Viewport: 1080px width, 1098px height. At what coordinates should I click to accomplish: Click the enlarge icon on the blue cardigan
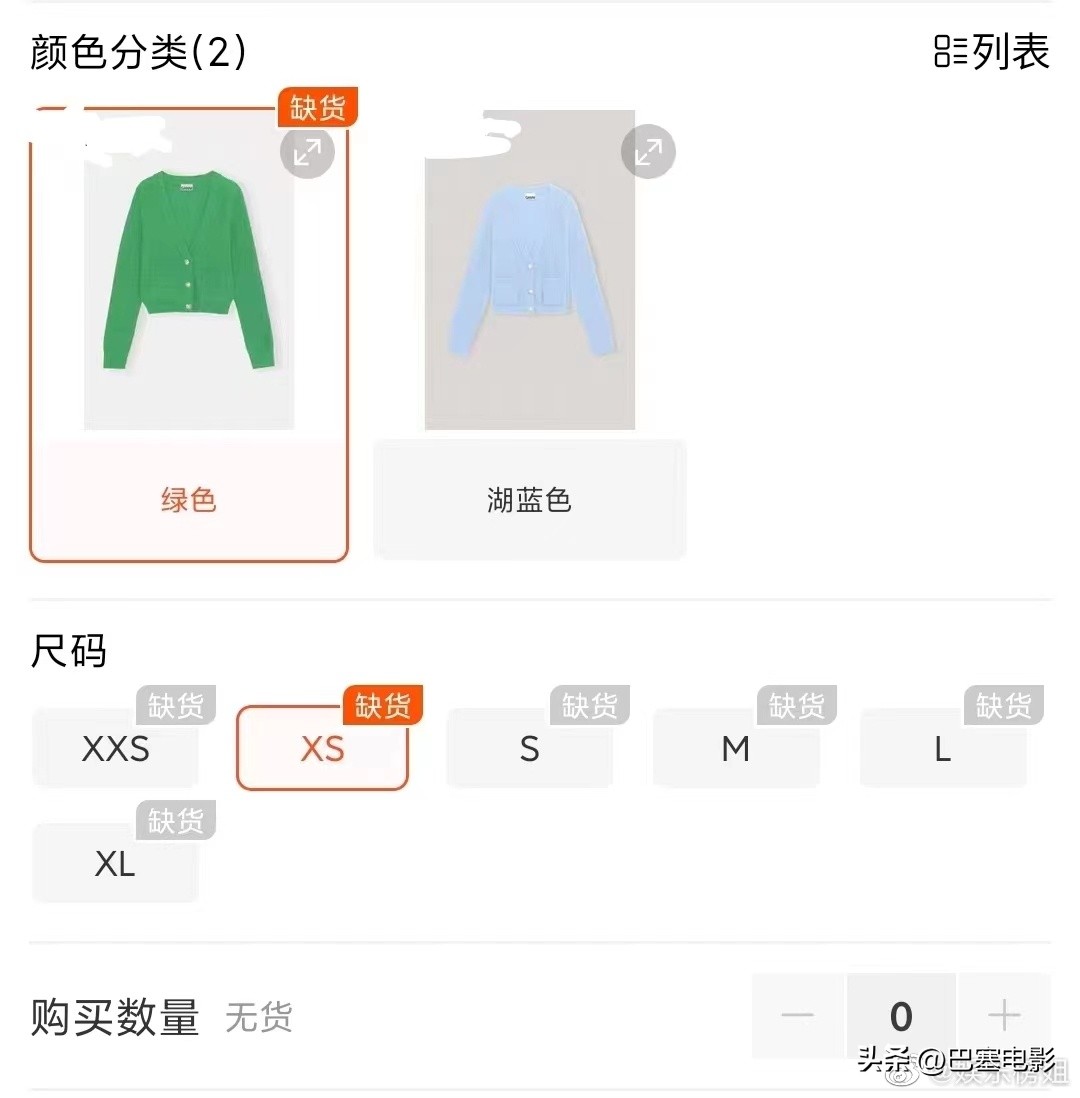pos(648,152)
